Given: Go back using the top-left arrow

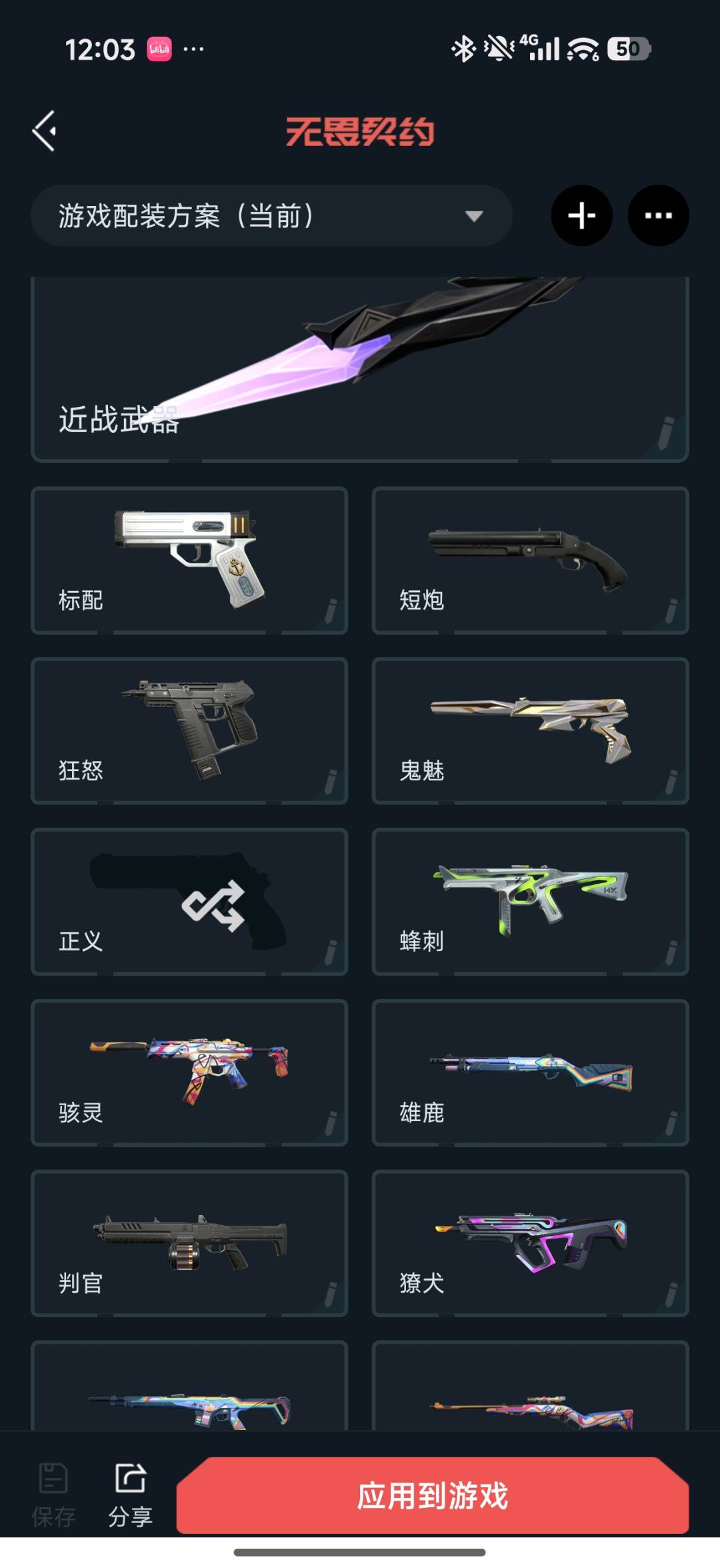Looking at the screenshot, I should [x=45, y=131].
